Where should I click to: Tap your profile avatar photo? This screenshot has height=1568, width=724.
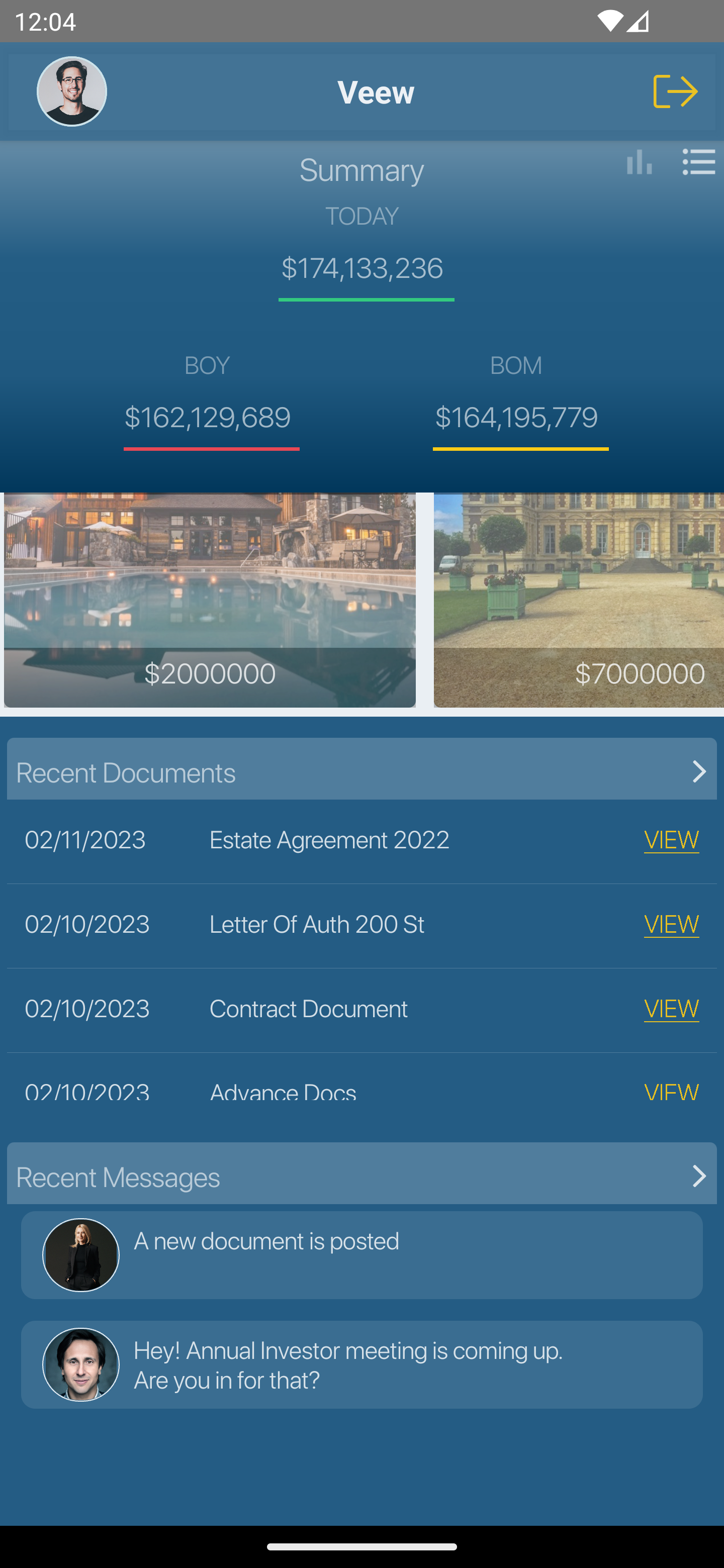pyautogui.click(x=72, y=90)
